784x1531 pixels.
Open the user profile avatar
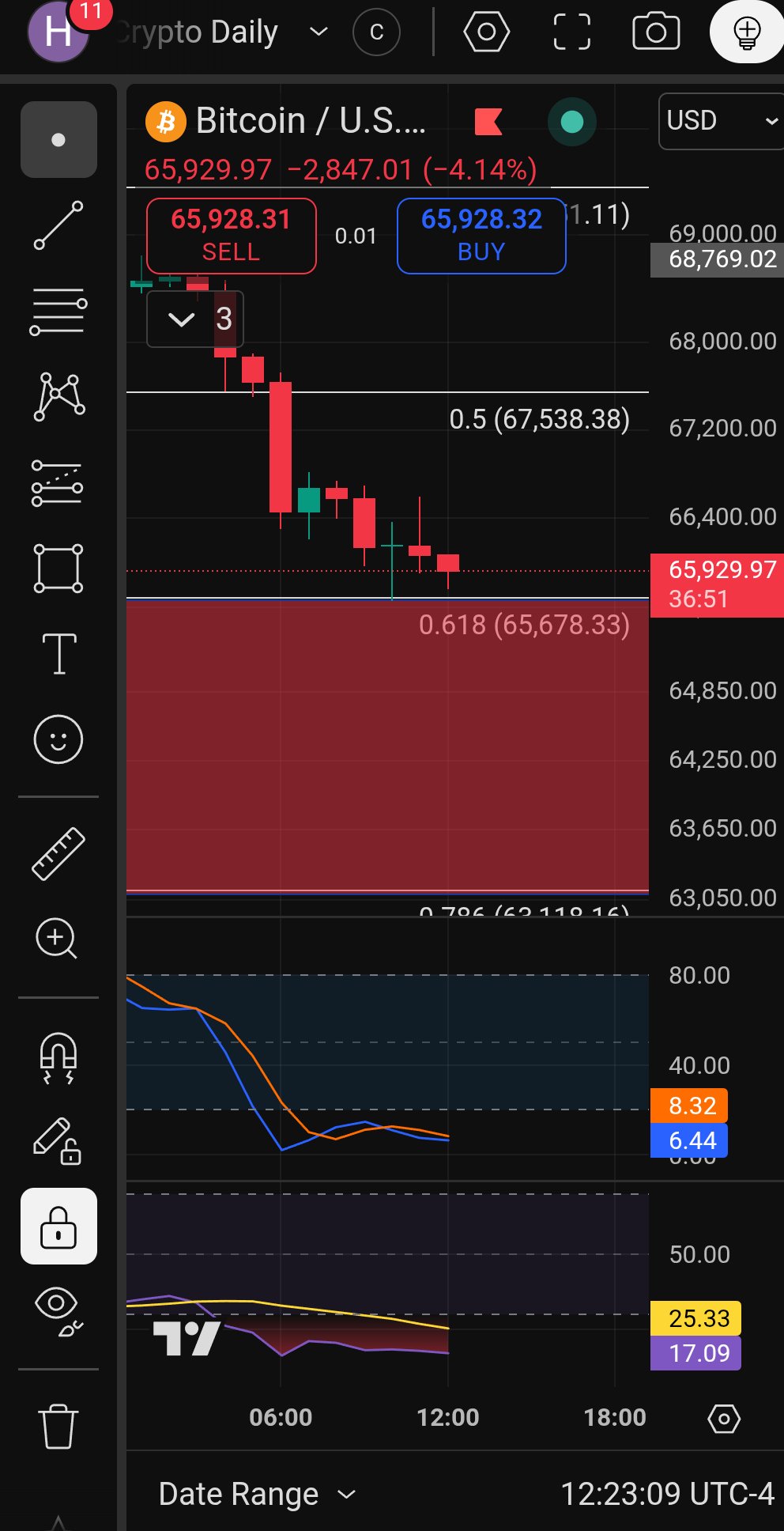[57, 32]
